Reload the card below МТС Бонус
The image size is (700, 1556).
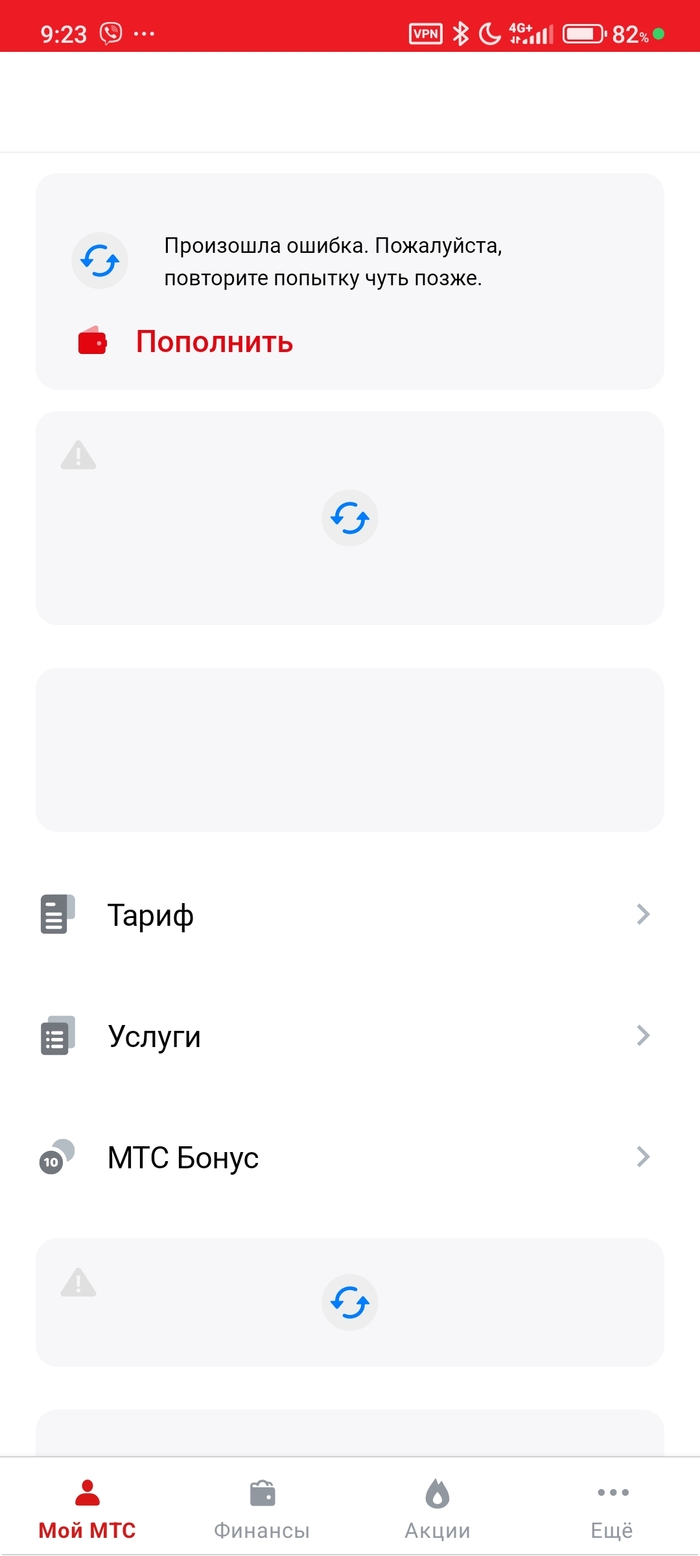(349, 1302)
